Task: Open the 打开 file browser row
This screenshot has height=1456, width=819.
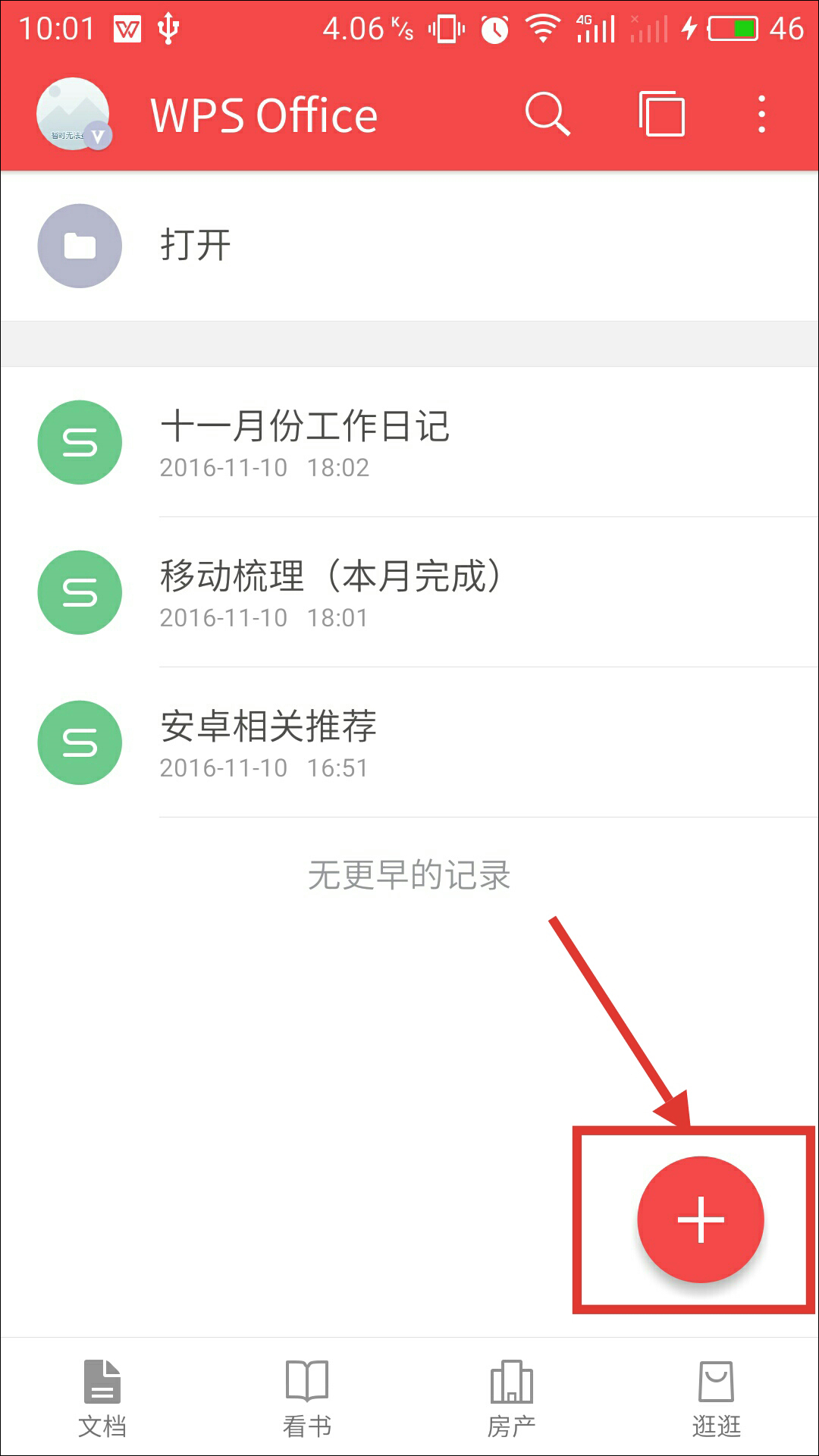Action: (x=409, y=245)
